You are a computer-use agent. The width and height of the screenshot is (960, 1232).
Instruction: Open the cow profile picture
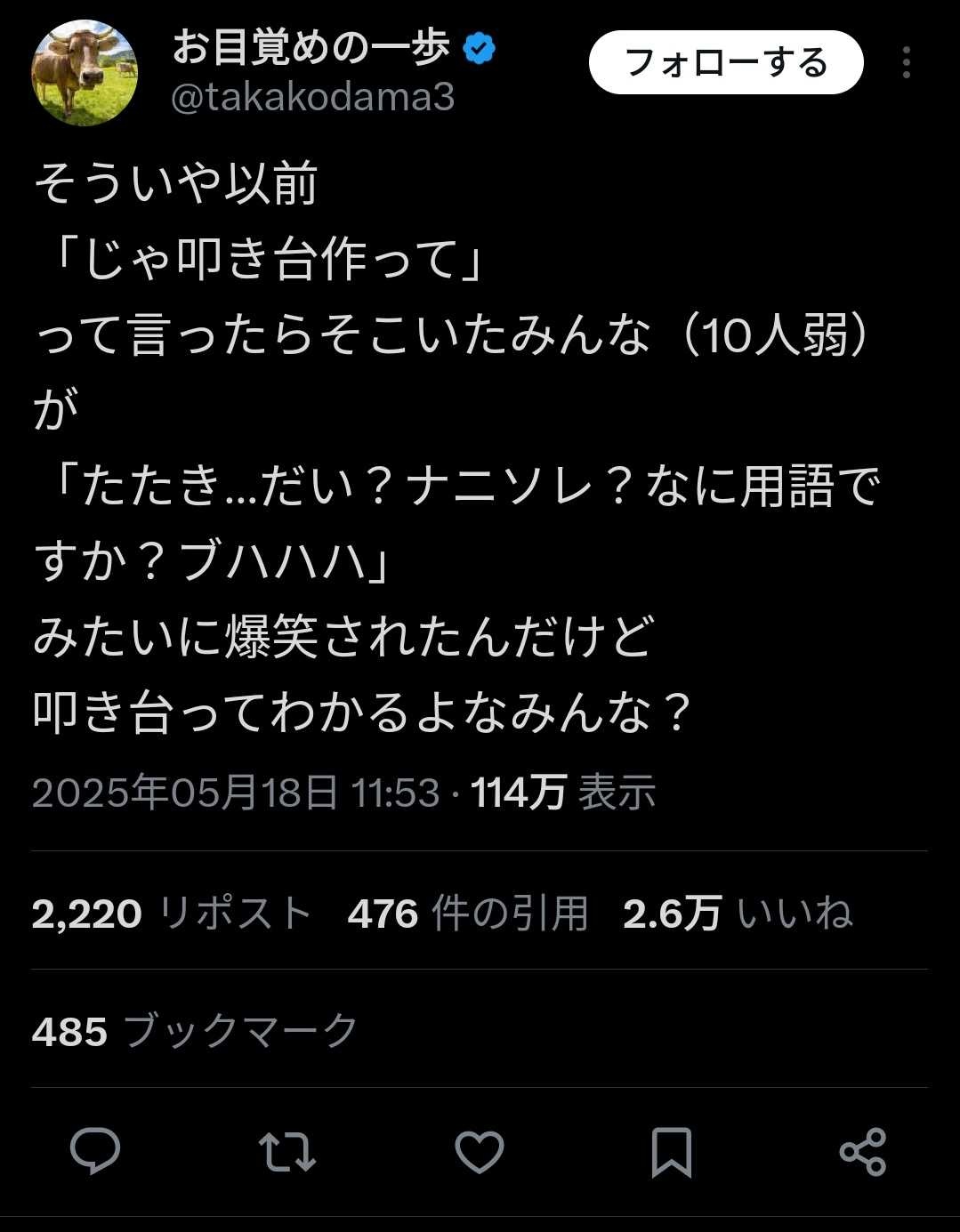pyautogui.click(x=85, y=73)
